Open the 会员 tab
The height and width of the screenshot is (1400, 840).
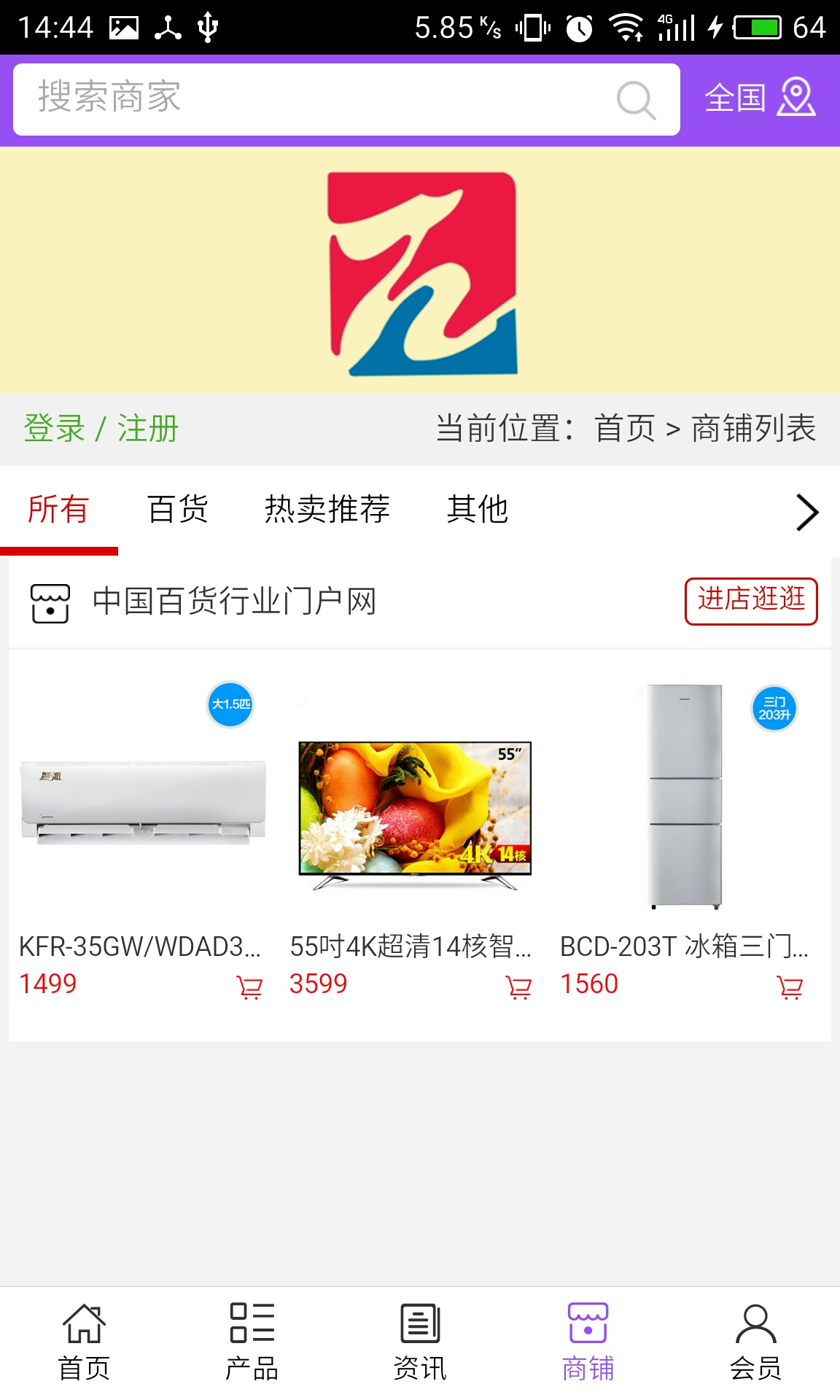tap(755, 1342)
